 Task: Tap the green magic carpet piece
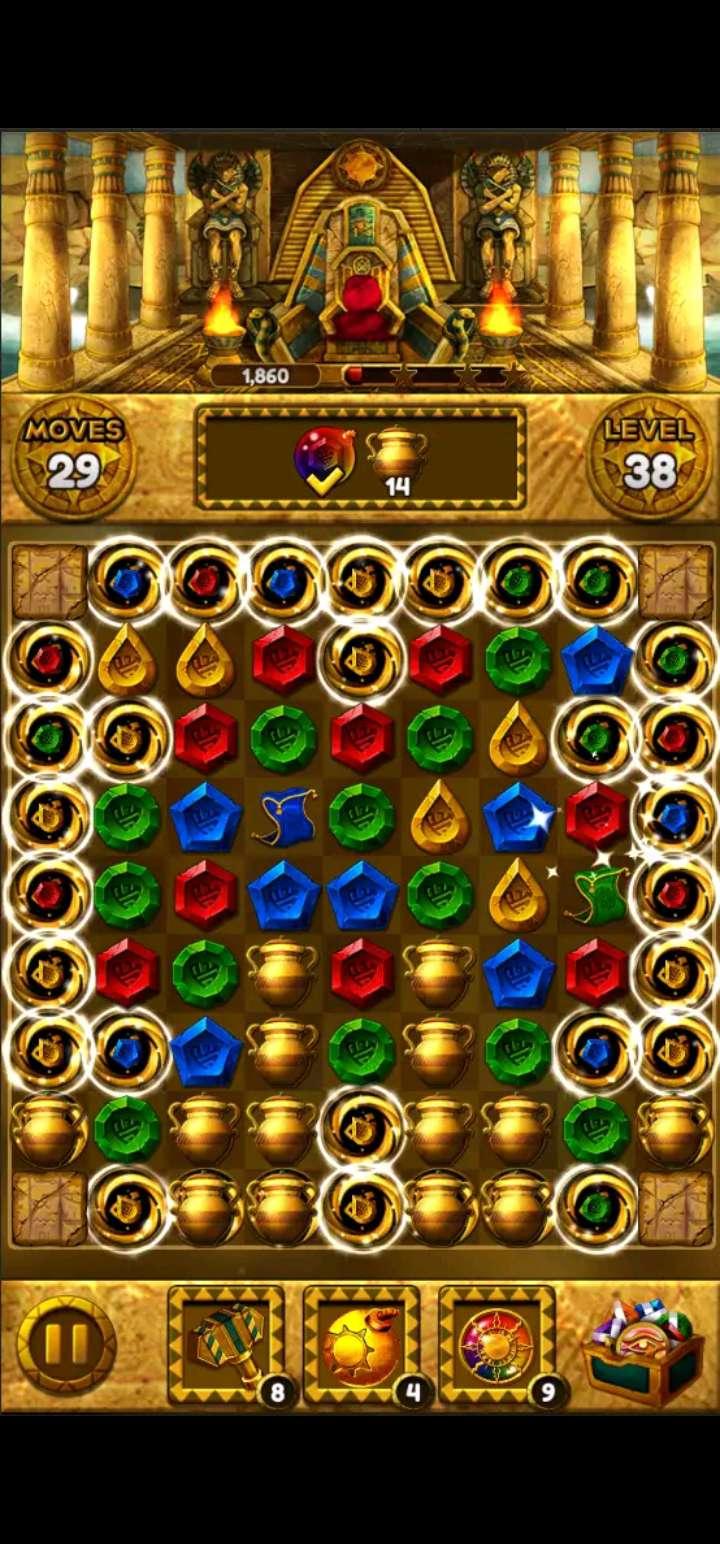597,893
